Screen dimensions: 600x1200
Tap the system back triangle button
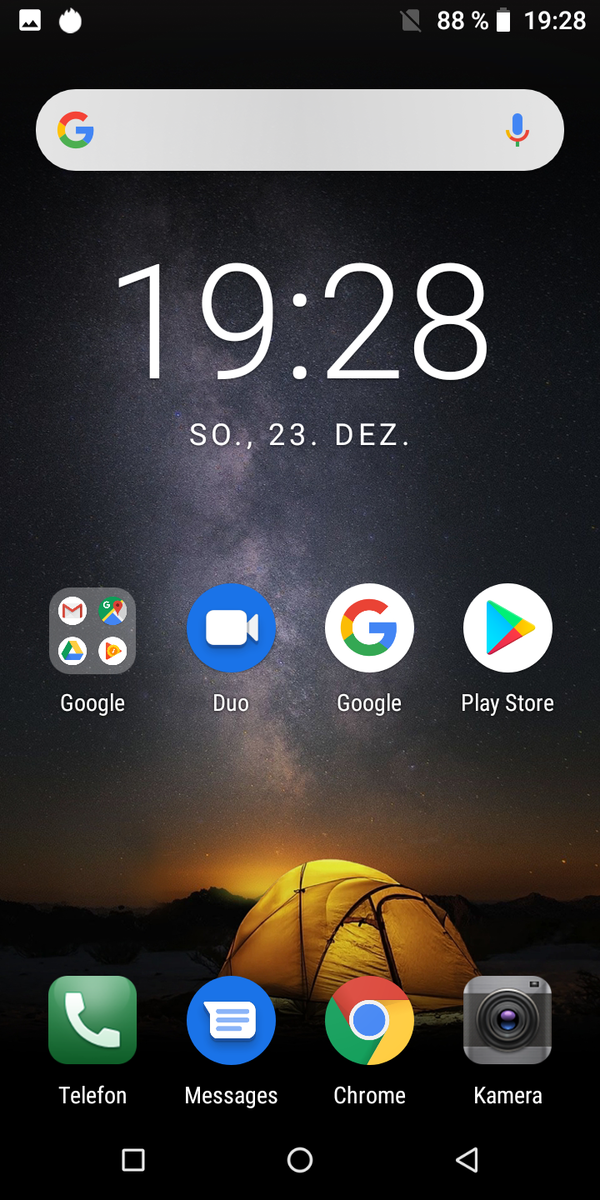[466, 1160]
